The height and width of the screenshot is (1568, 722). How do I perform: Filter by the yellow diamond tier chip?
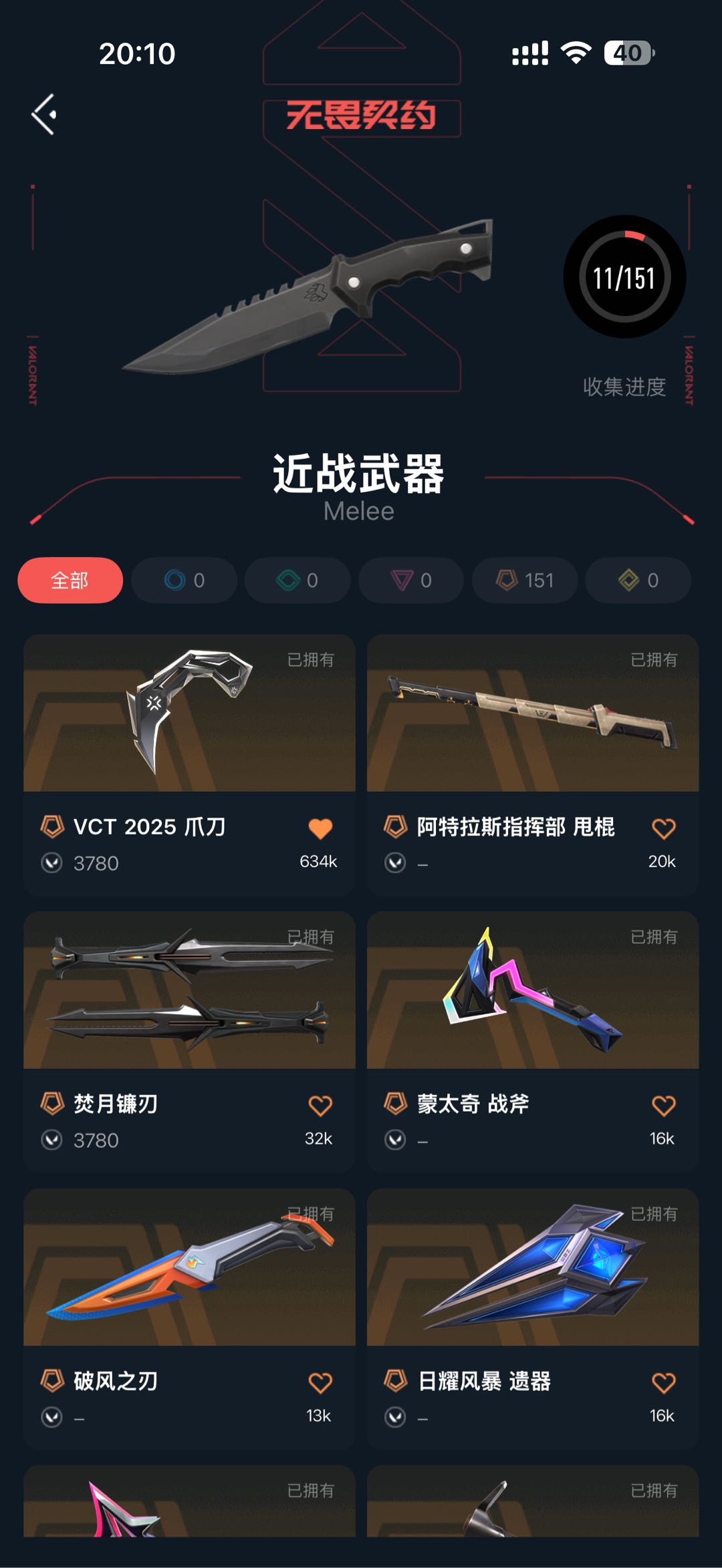pyautogui.click(x=638, y=580)
